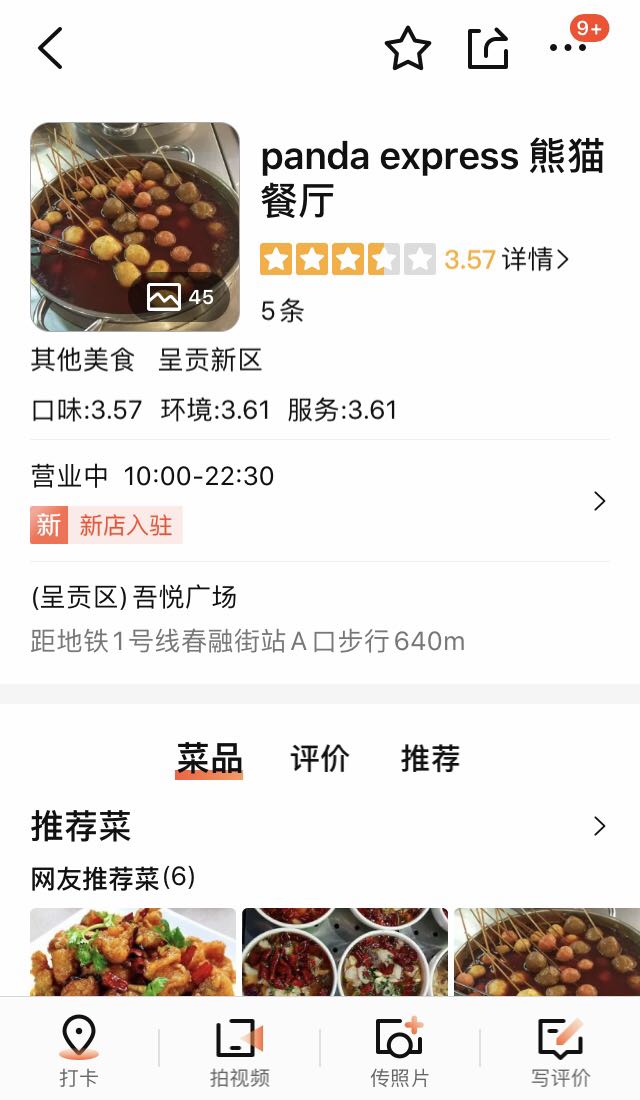Expand the 推荐菜 section with its arrow
Screen dimensions: 640x1100
pos(599,826)
